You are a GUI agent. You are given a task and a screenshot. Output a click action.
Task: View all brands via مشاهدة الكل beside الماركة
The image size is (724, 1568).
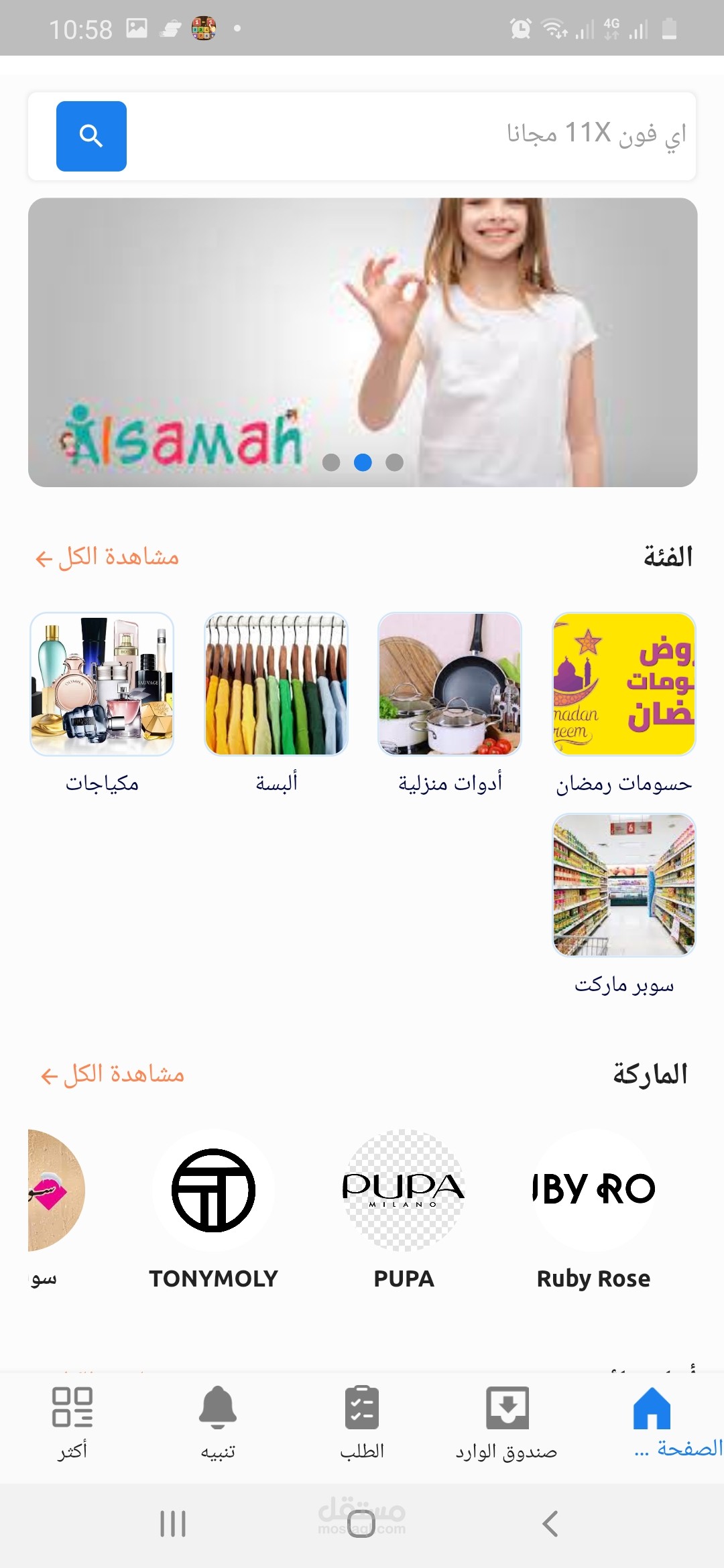[113, 1074]
